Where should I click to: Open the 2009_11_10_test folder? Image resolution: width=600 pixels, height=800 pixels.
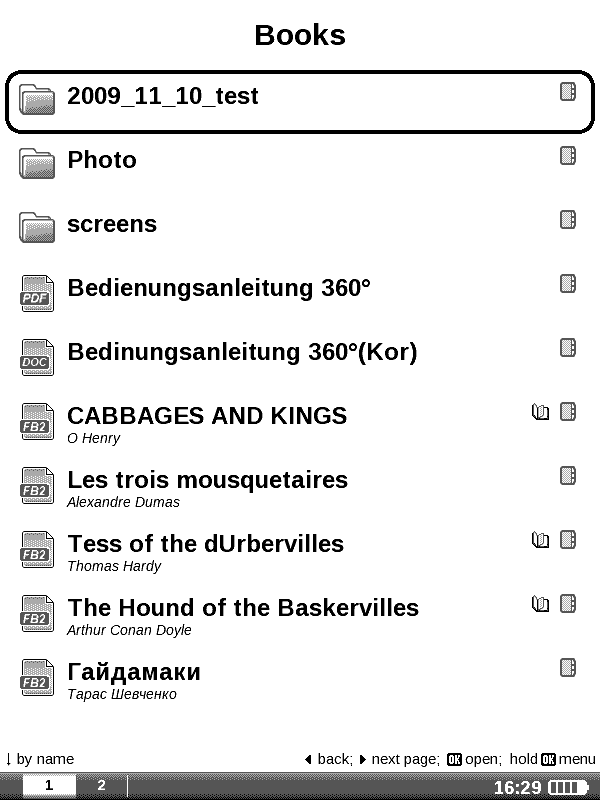coord(162,97)
